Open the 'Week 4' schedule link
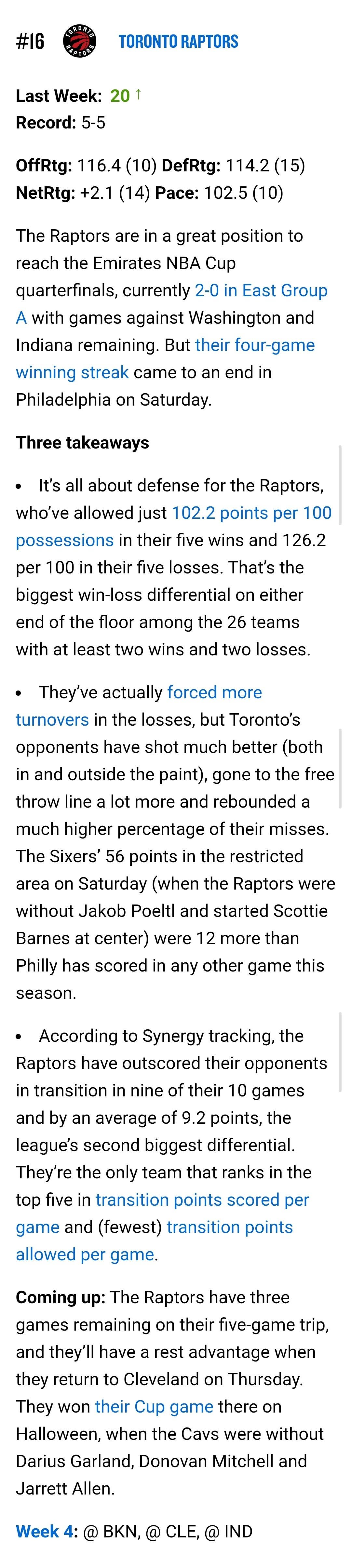351x1568 pixels. coord(46,1531)
